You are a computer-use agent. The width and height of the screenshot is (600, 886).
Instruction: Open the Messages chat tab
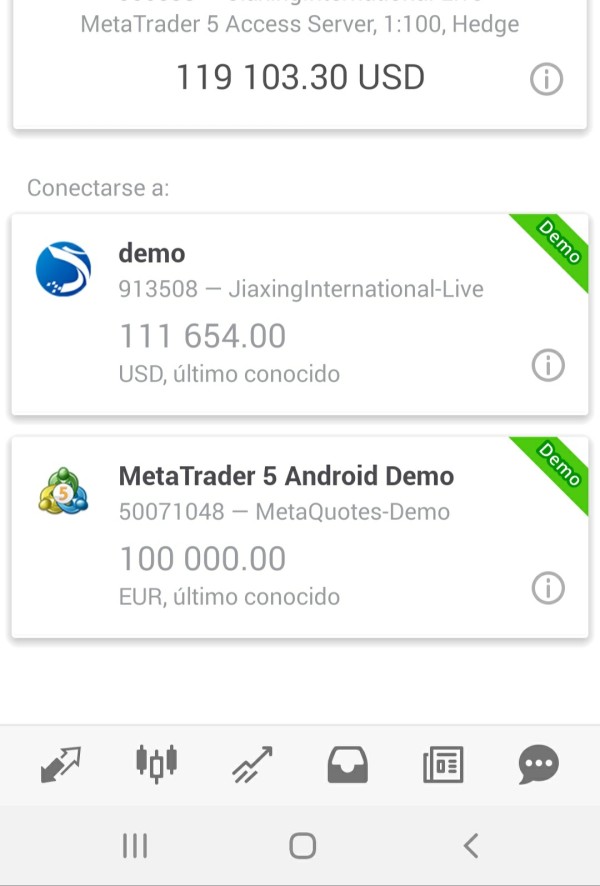pos(538,765)
